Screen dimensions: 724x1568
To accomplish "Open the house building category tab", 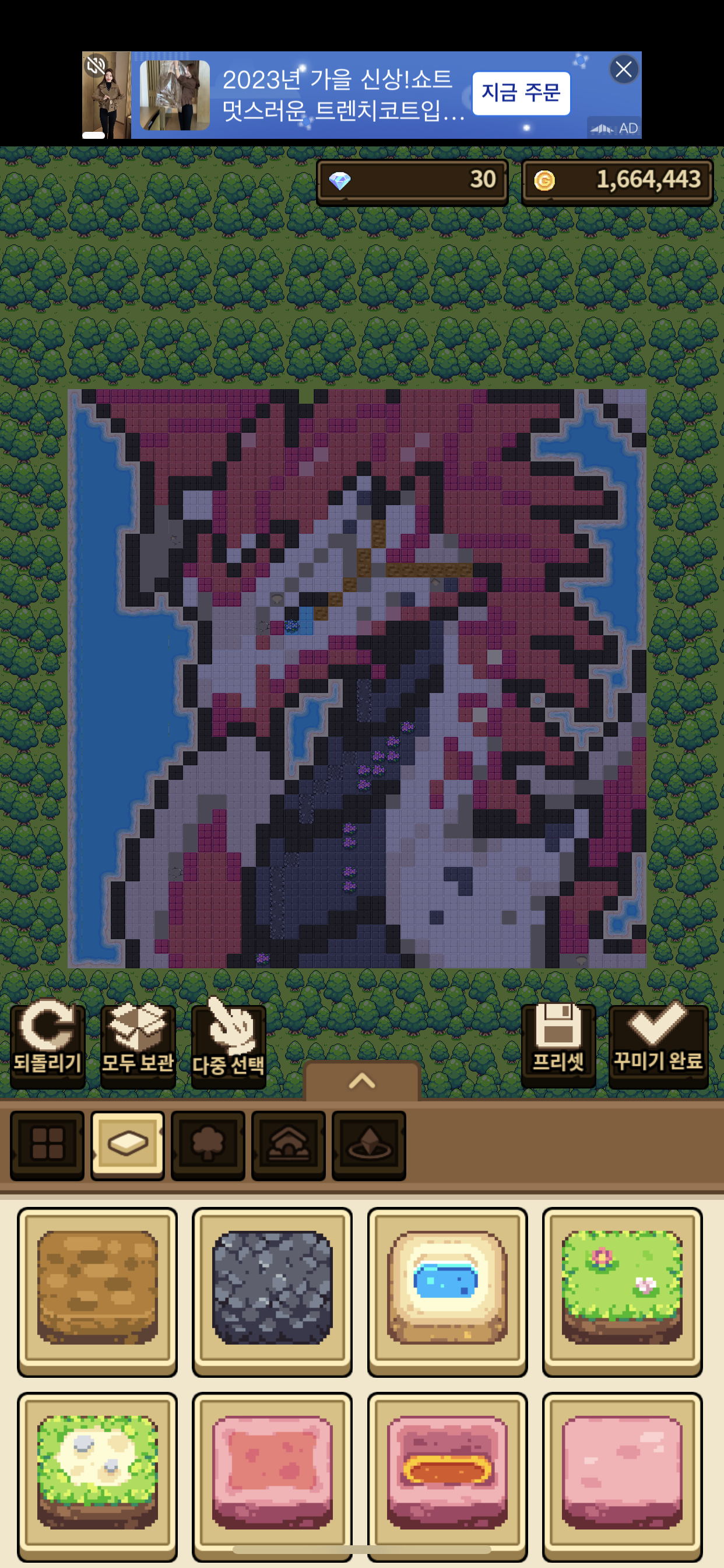I will tap(289, 1145).
